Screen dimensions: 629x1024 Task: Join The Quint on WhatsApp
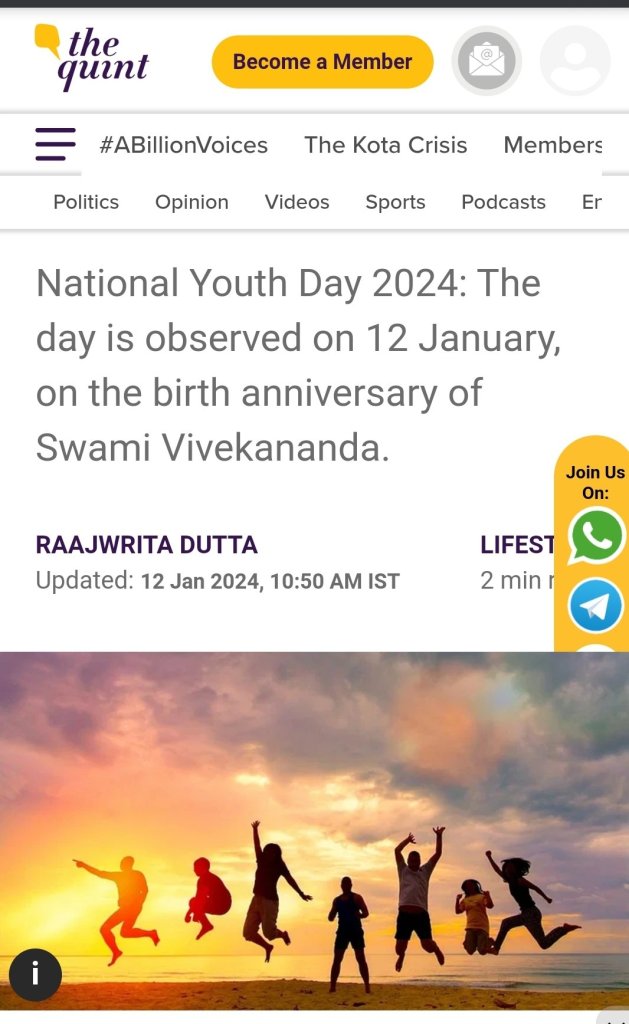coord(597,537)
